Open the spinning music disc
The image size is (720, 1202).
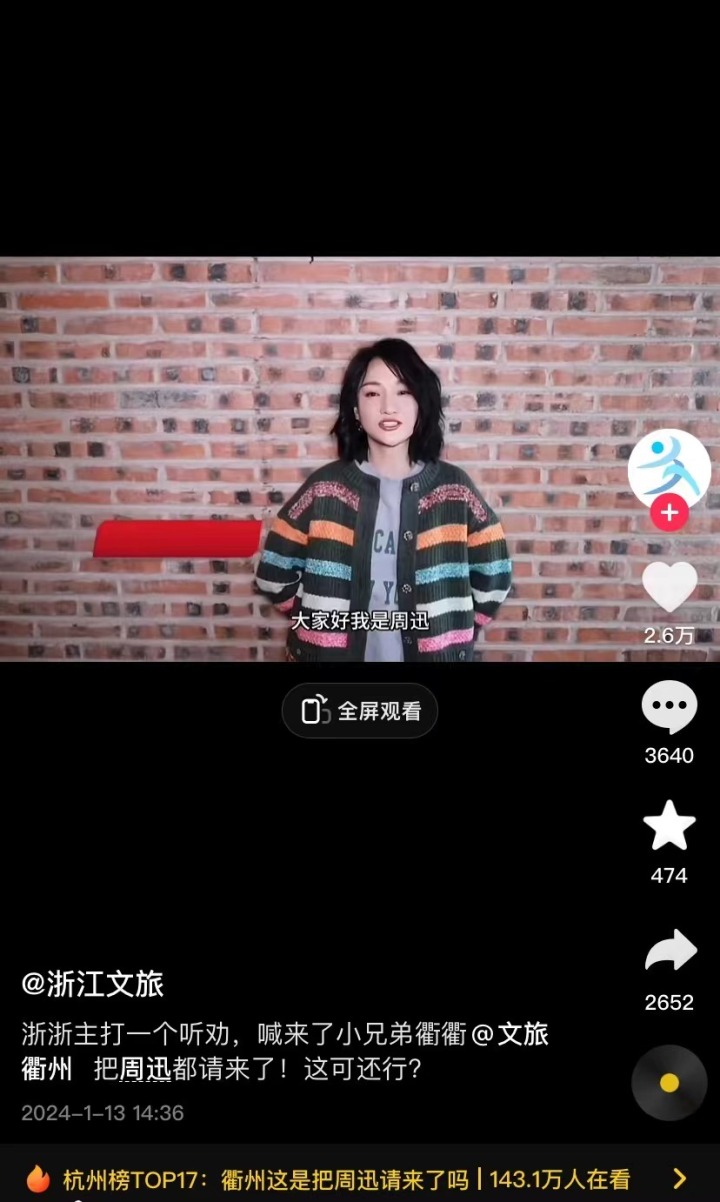coord(669,1082)
